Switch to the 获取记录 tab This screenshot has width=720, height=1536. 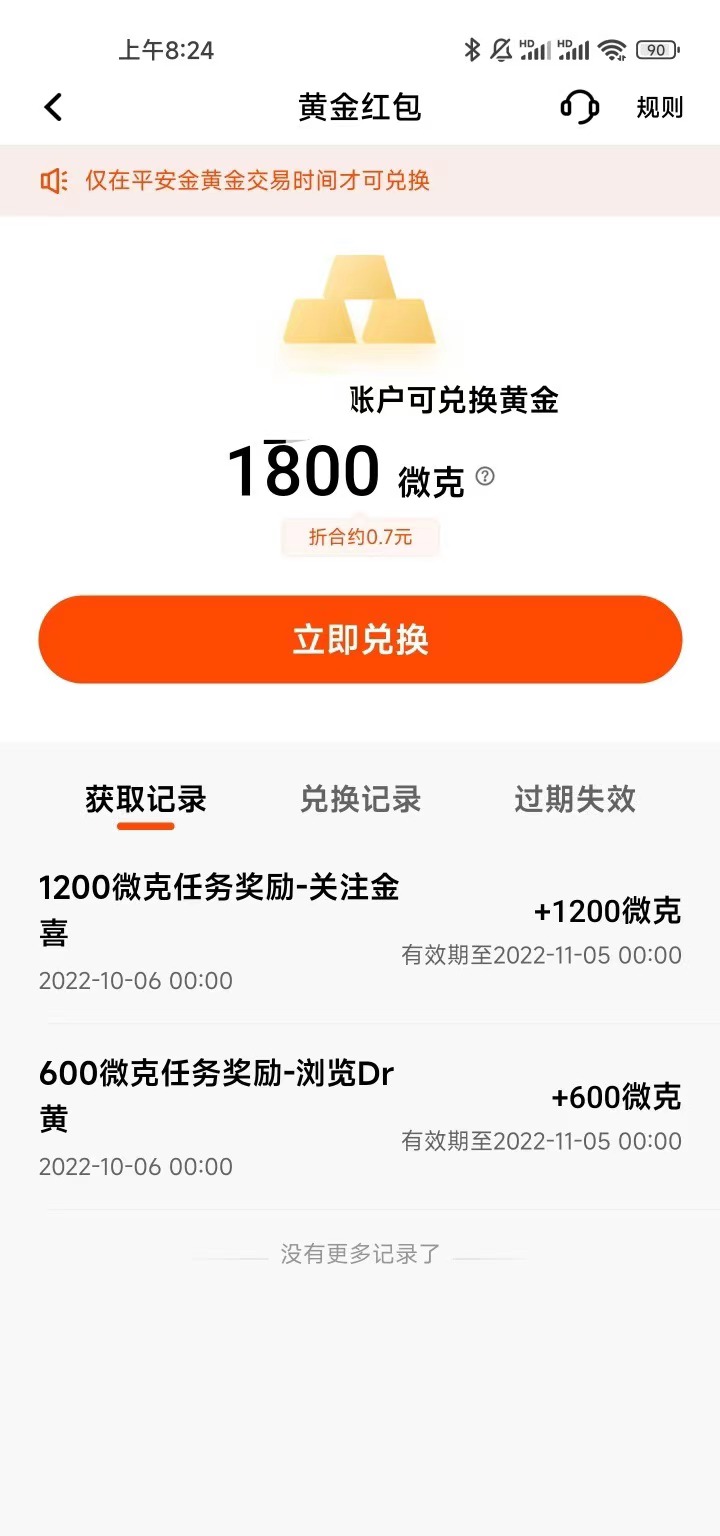(x=146, y=799)
